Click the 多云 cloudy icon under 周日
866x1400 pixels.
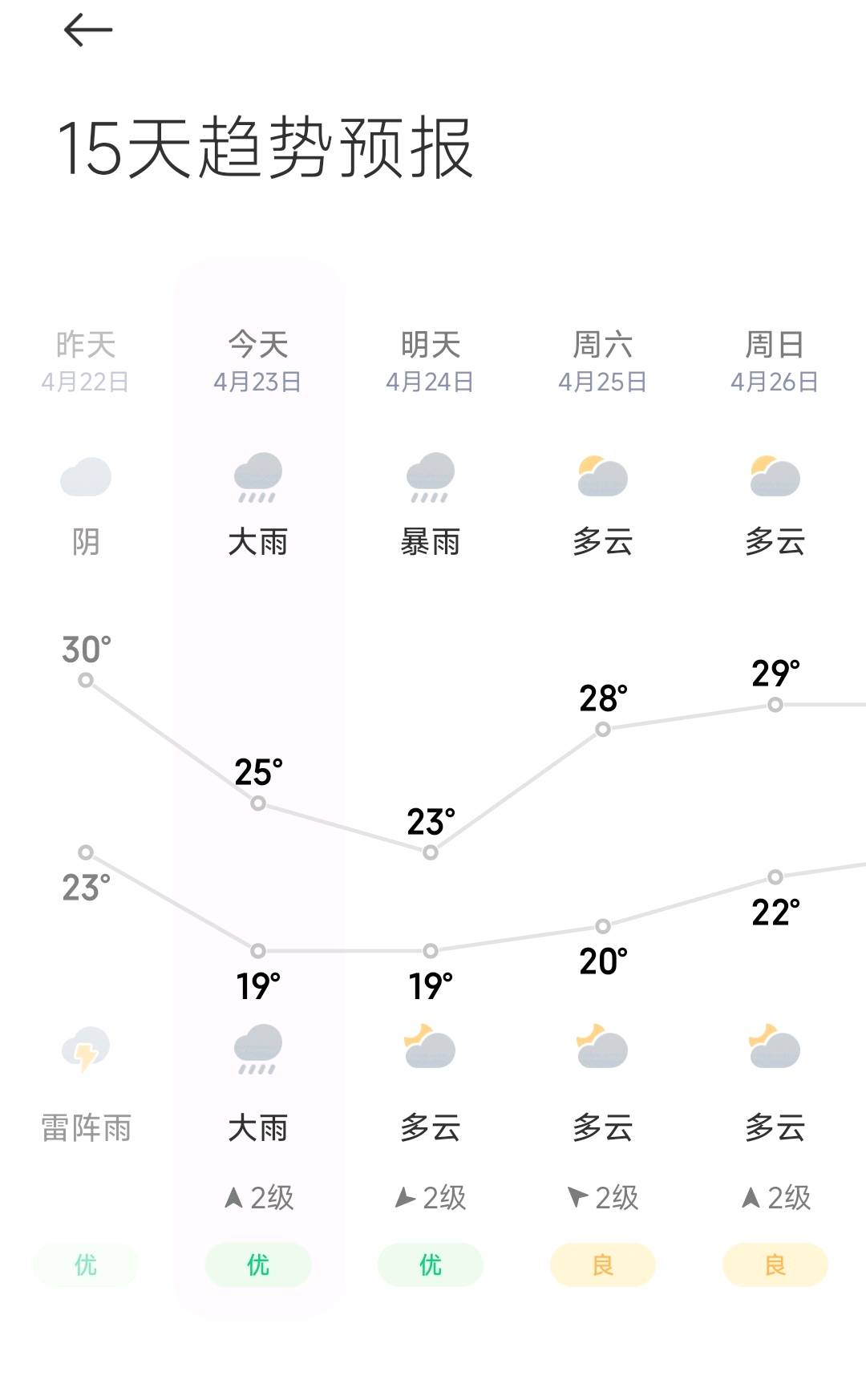(772, 477)
